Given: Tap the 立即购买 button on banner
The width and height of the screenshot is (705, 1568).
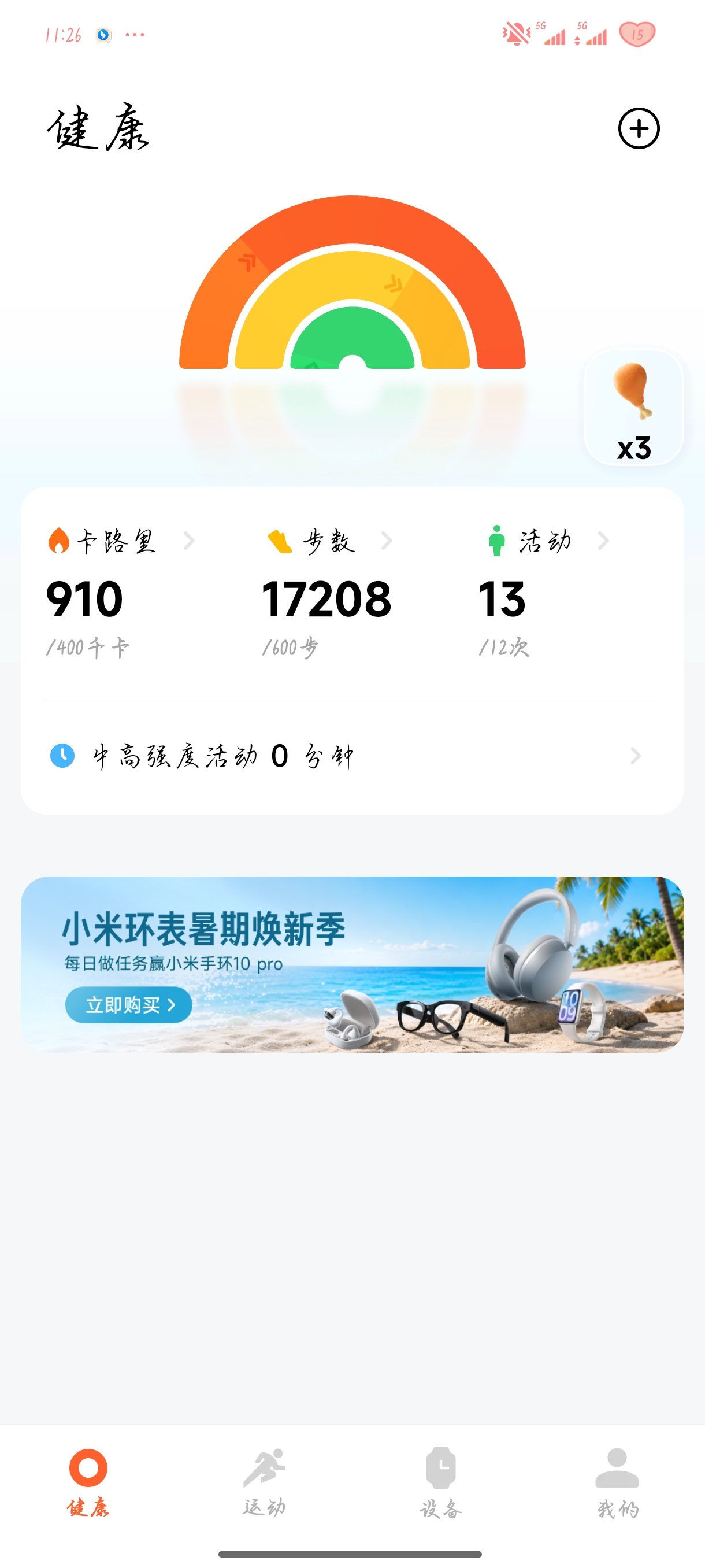Looking at the screenshot, I should [x=128, y=1005].
